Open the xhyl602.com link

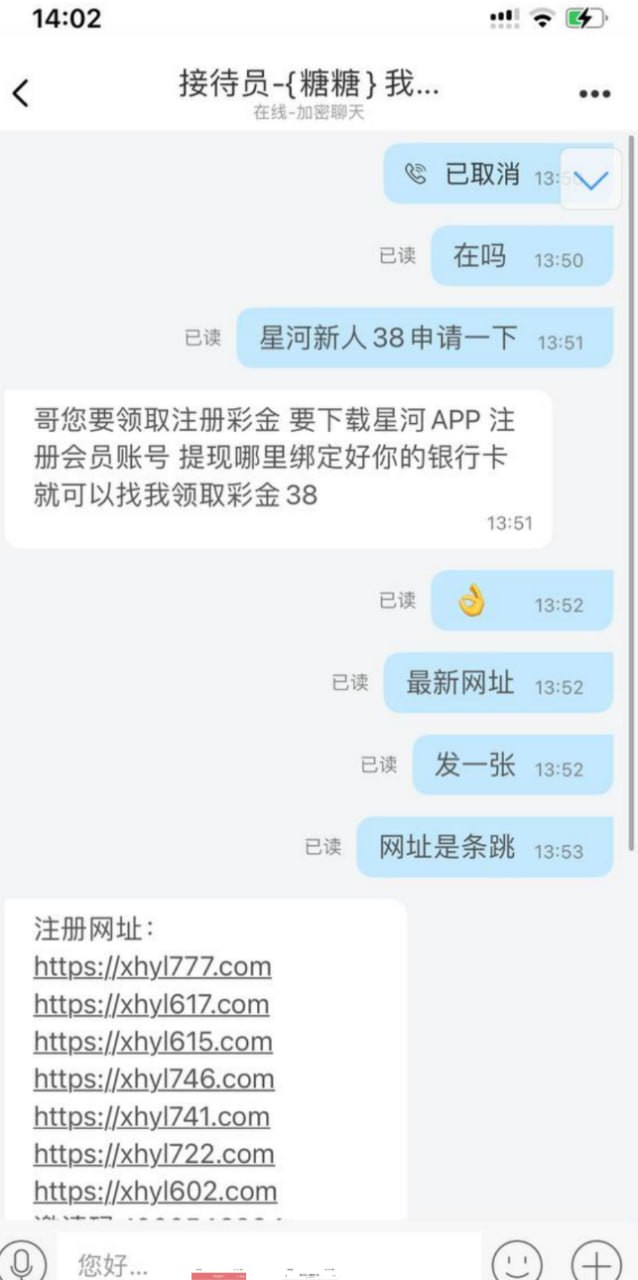[155, 1192]
